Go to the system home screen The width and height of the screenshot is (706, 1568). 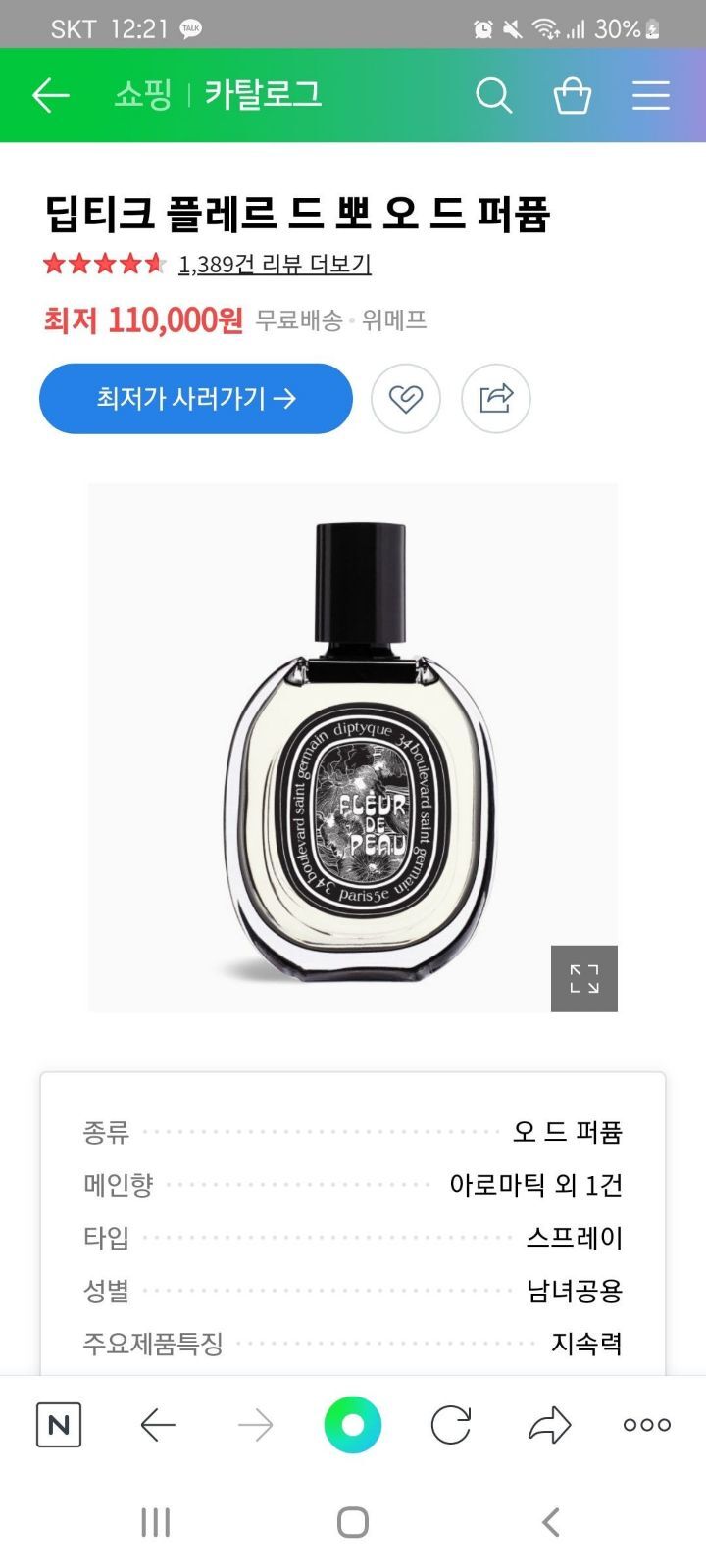click(x=353, y=1522)
